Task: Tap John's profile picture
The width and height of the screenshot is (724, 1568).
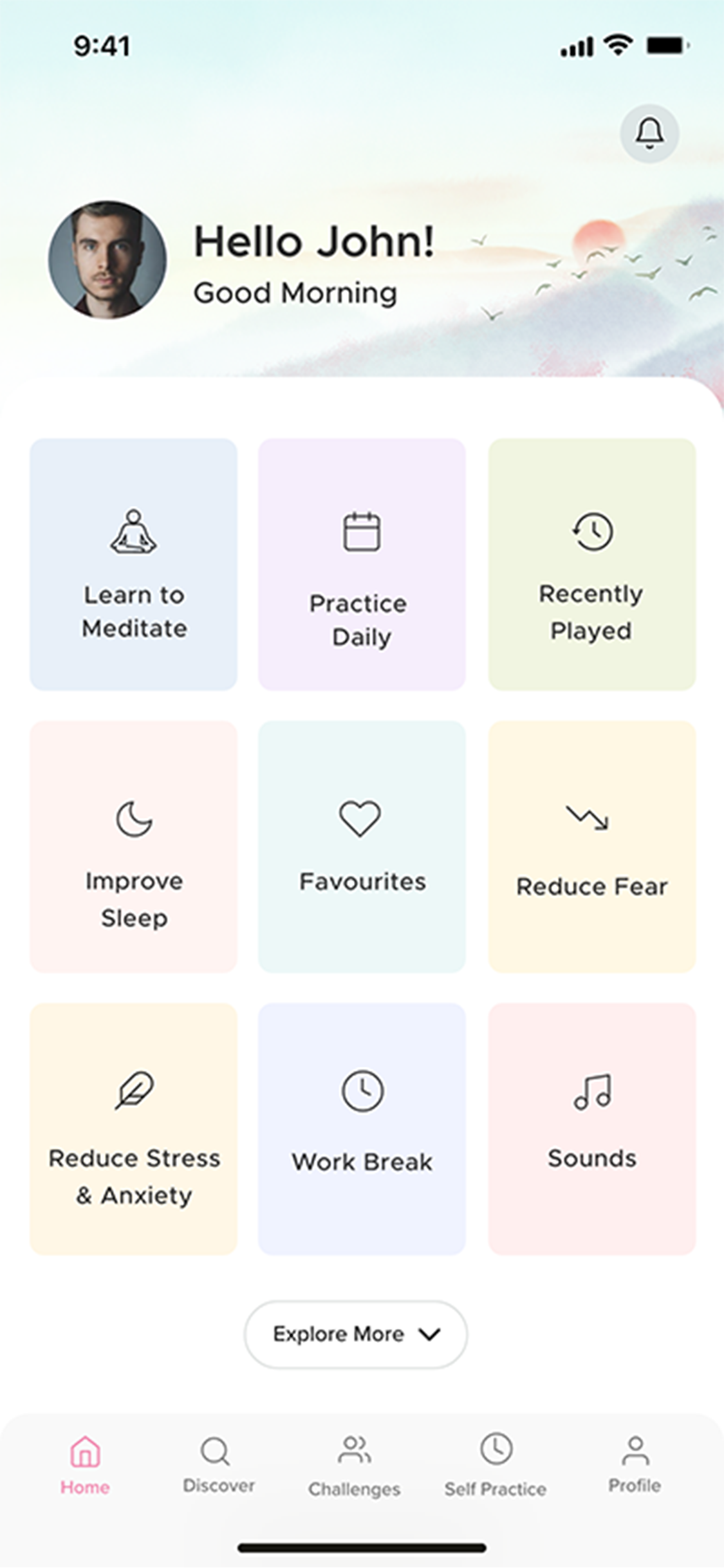Action: [x=107, y=260]
